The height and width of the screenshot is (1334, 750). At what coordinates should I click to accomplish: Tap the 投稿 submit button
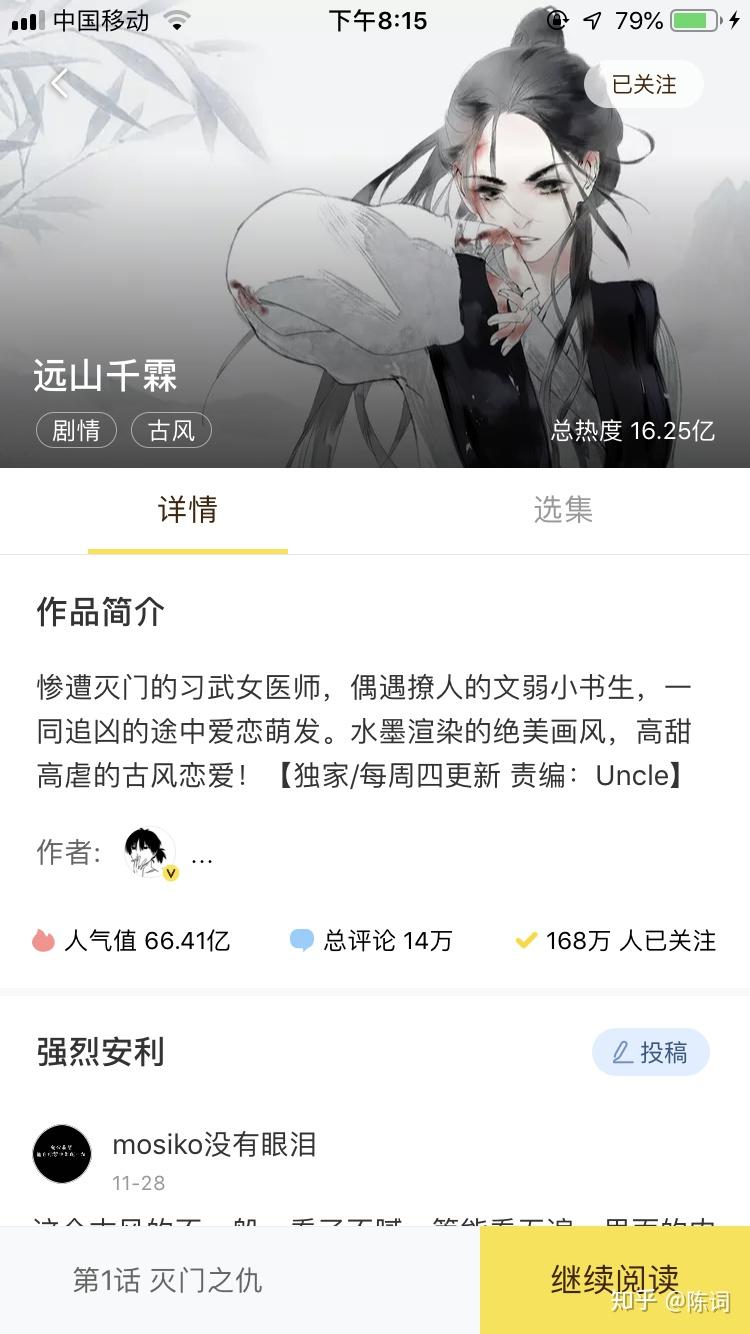[650, 1052]
